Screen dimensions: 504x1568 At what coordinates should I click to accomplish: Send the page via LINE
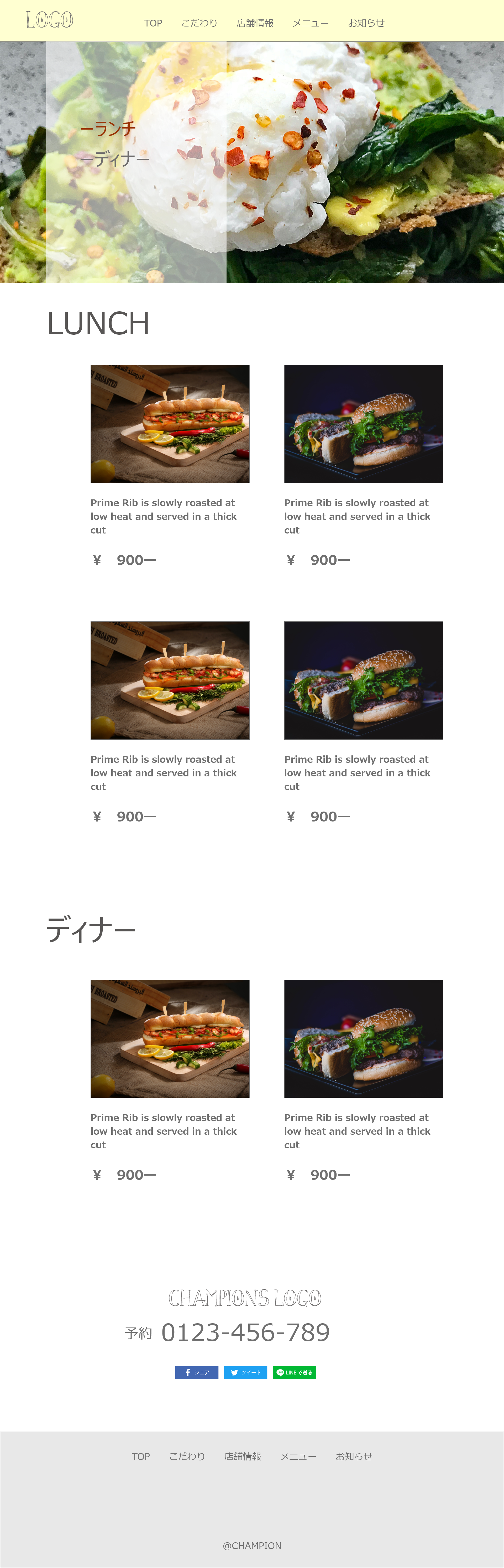tap(294, 1372)
